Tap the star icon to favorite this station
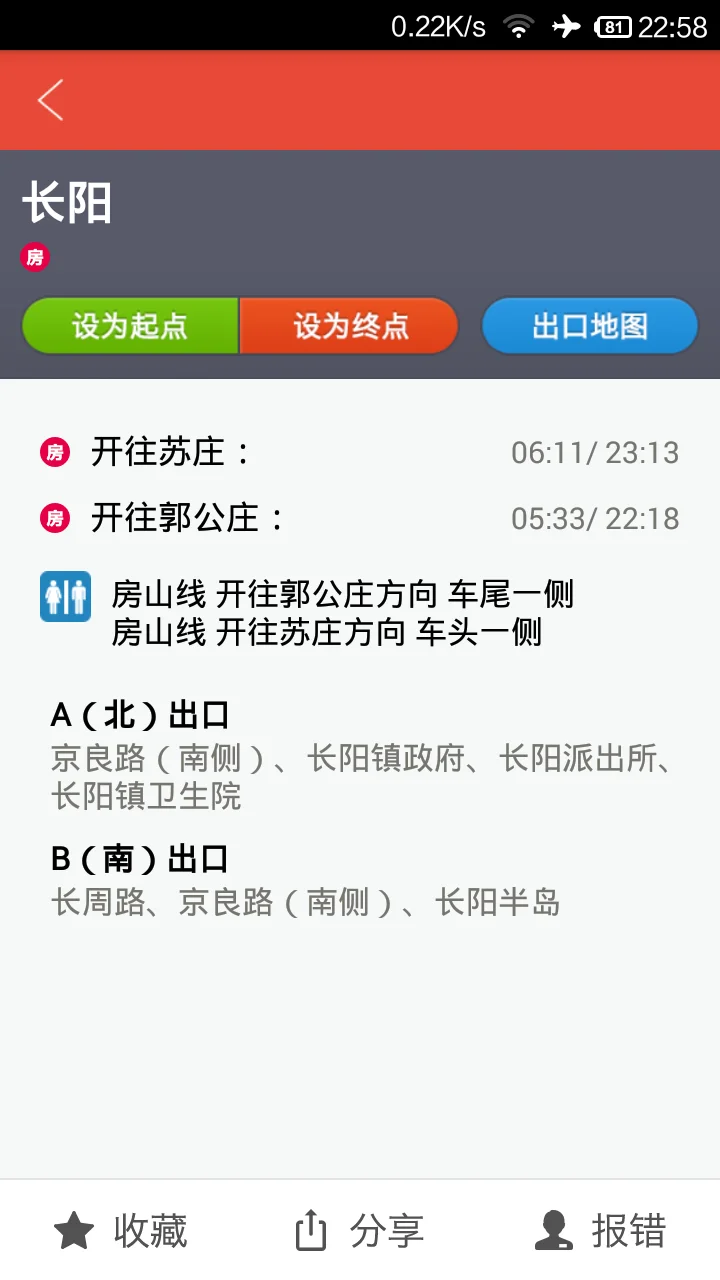This screenshot has height=1280, width=720. click(74, 1230)
